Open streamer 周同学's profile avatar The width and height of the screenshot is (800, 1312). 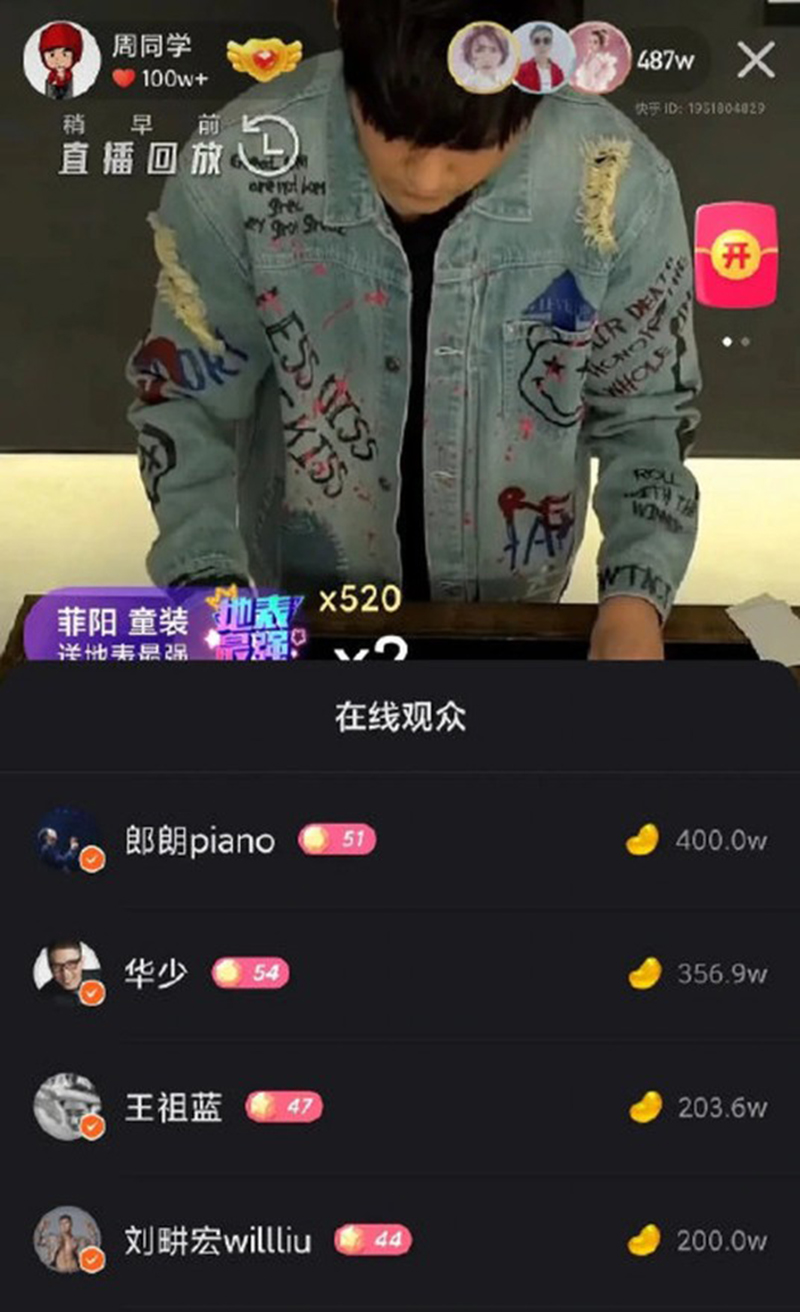point(62,60)
